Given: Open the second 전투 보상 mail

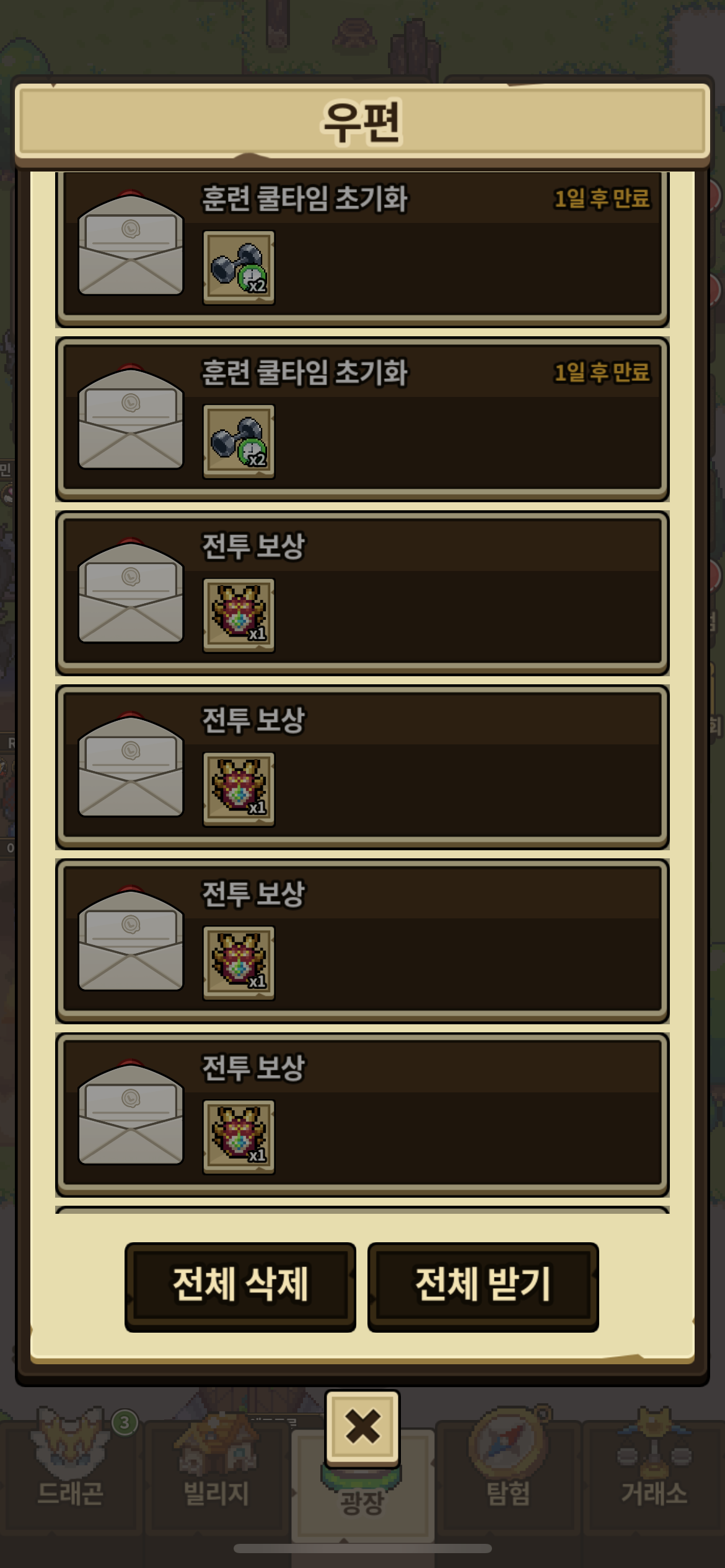Looking at the screenshot, I should 362,767.
